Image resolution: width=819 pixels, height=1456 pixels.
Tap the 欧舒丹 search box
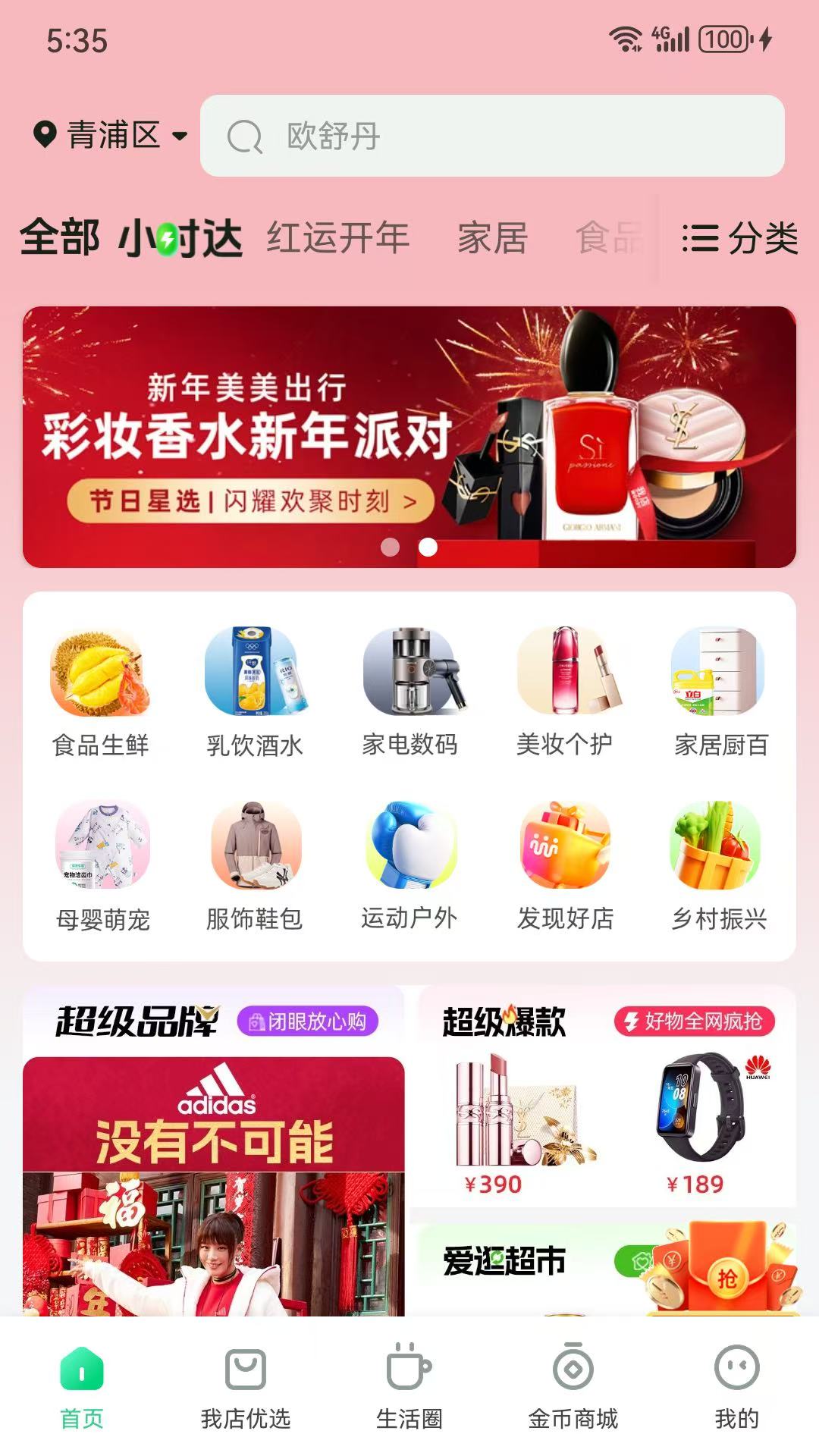coord(491,136)
